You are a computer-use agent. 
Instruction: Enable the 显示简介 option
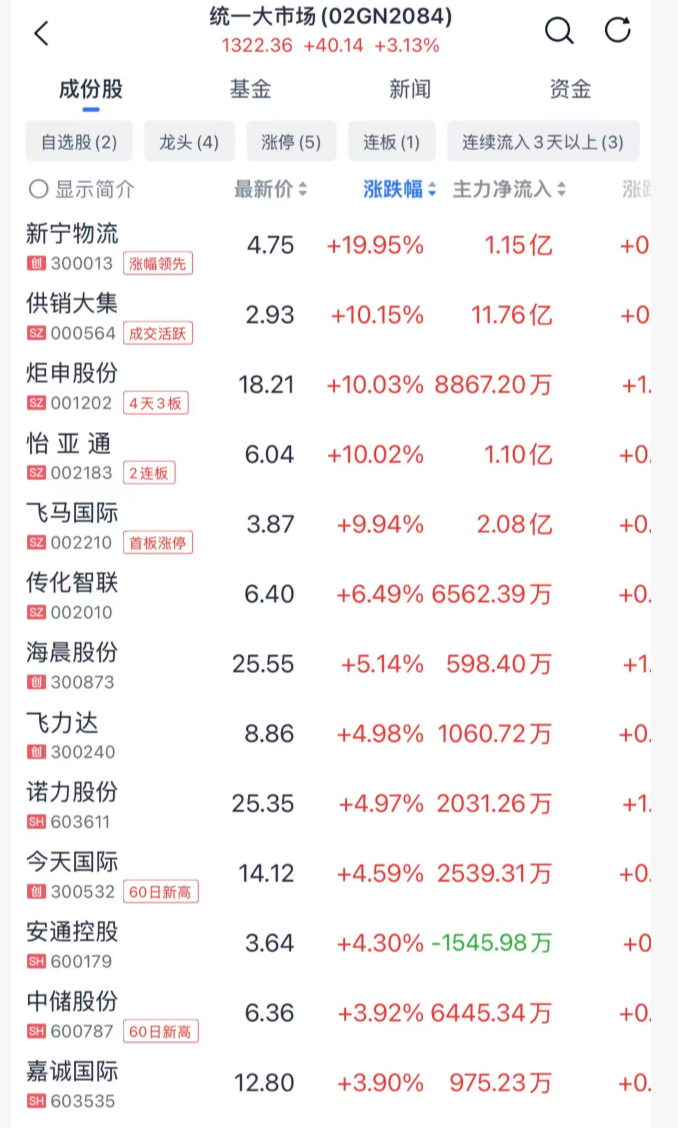click(x=82, y=189)
